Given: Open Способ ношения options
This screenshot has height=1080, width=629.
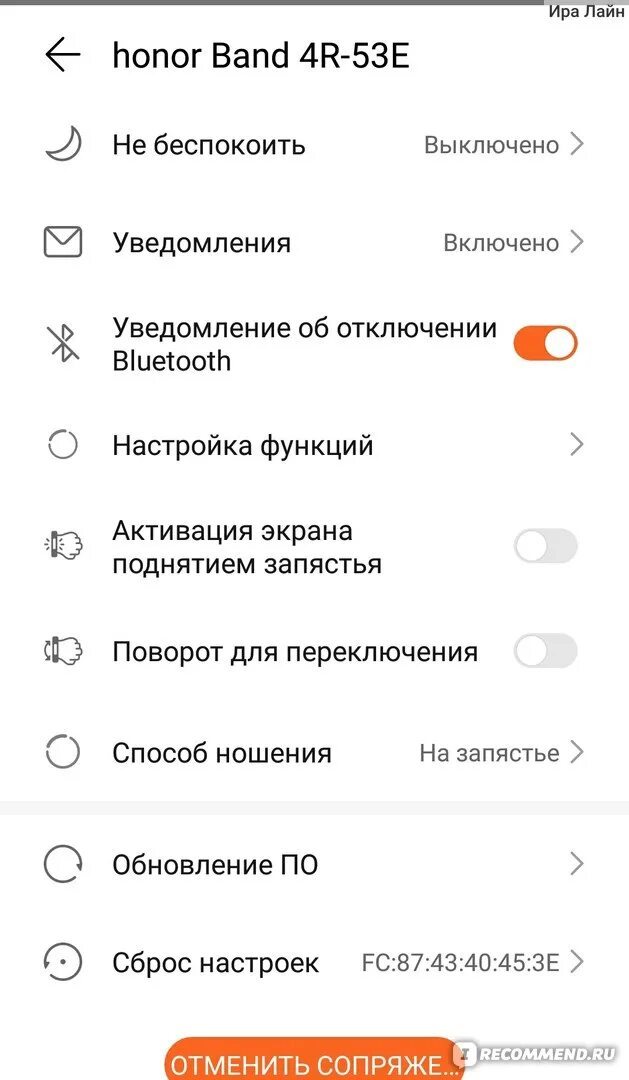Looking at the screenshot, I should click(314, 753).
